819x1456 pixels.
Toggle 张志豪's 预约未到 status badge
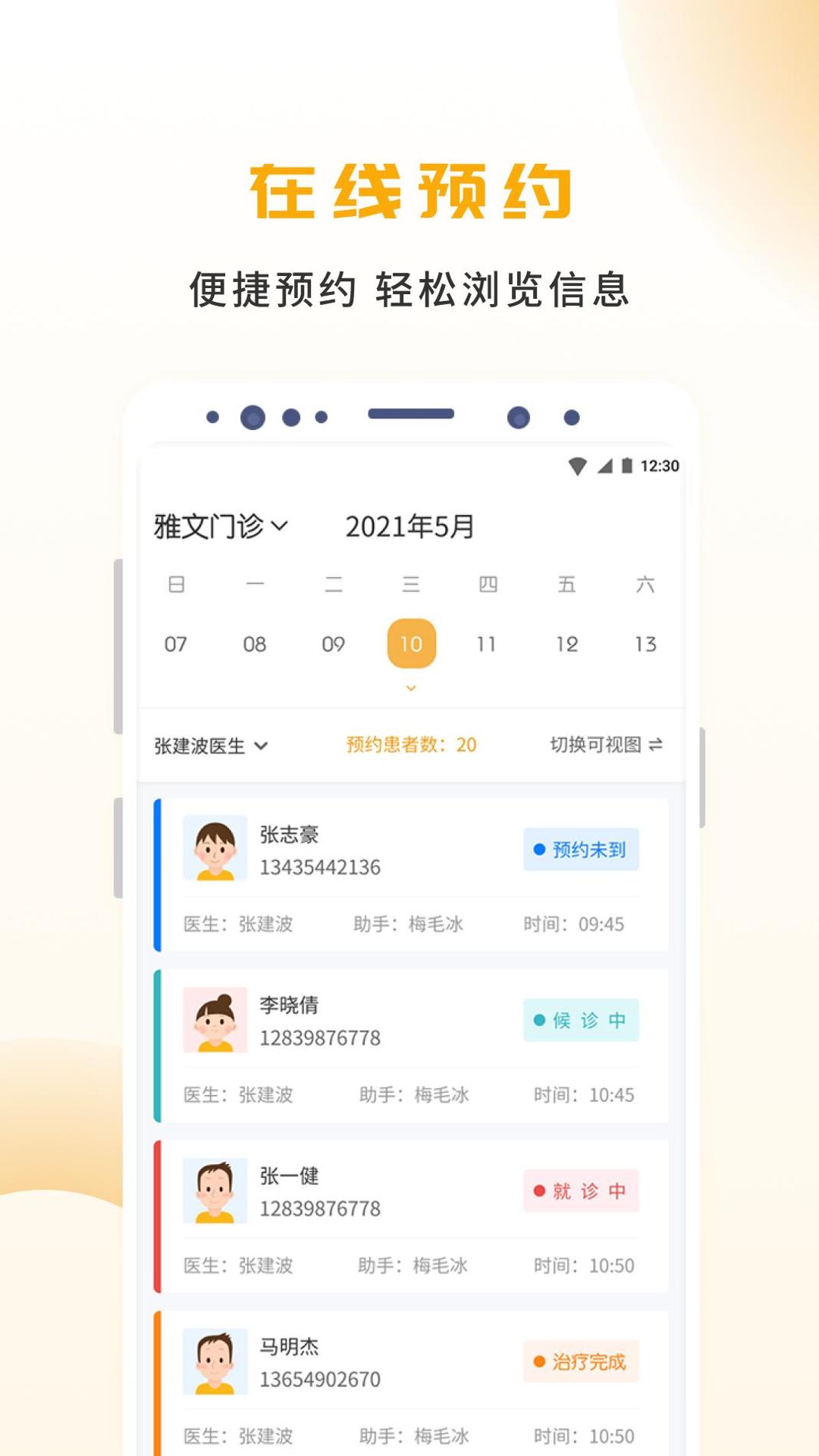pyautogui.click(x=581, y=849)
